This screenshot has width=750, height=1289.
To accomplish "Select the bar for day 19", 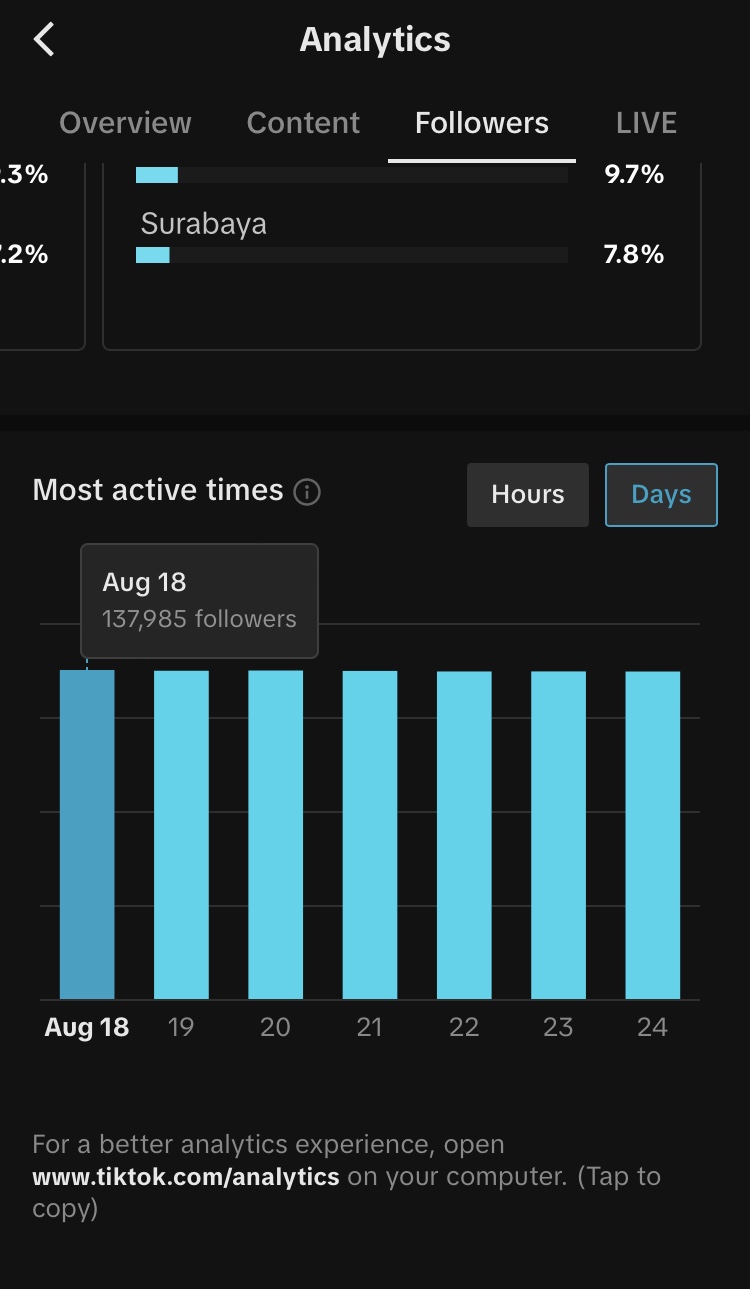I will [x=181, y=834].
